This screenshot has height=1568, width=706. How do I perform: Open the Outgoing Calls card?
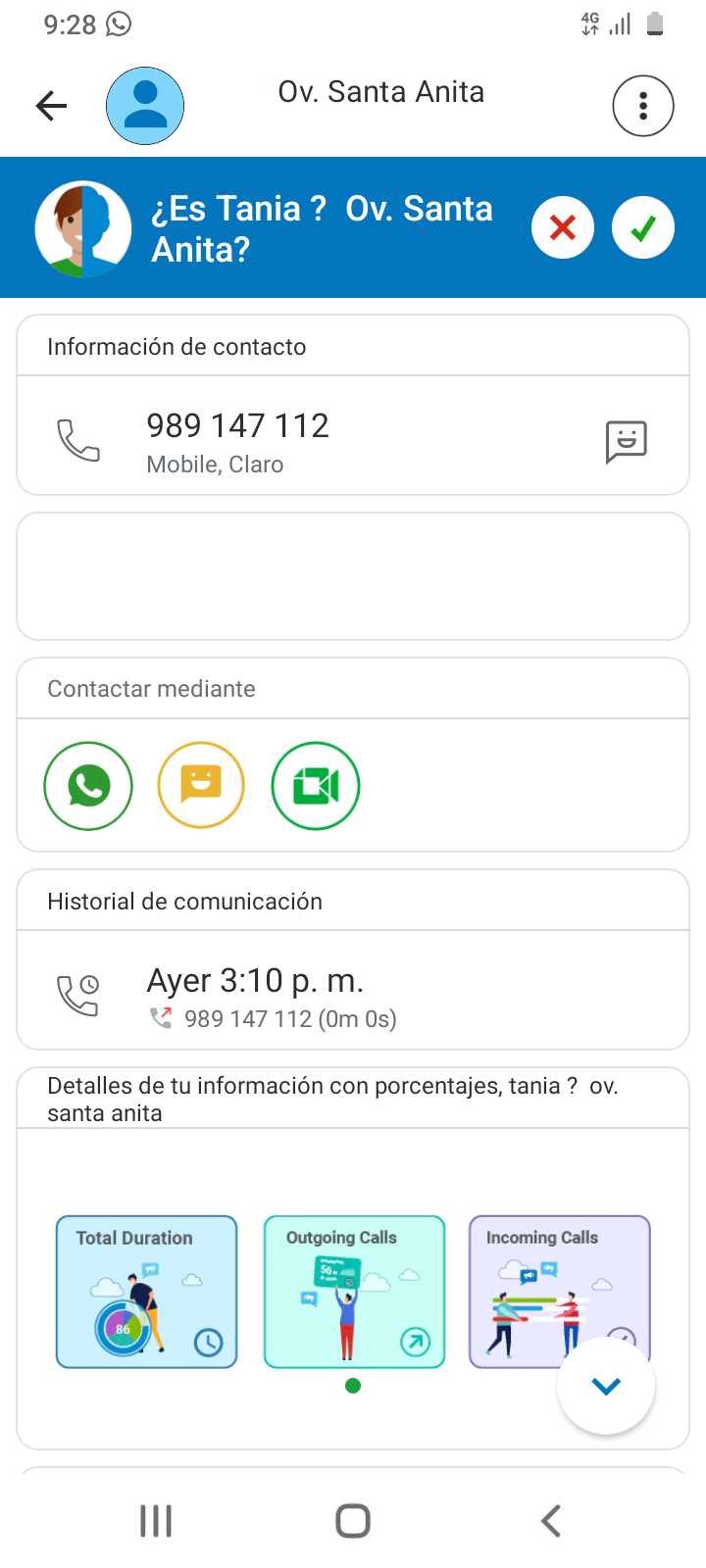click(354, 1292)
